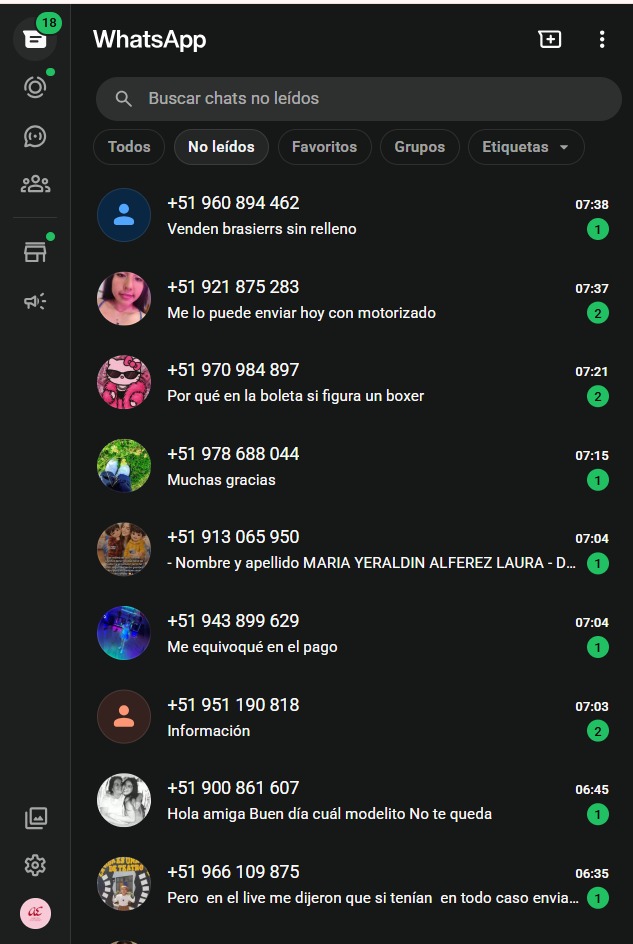Show only Grupos chats

pos(419,147)
